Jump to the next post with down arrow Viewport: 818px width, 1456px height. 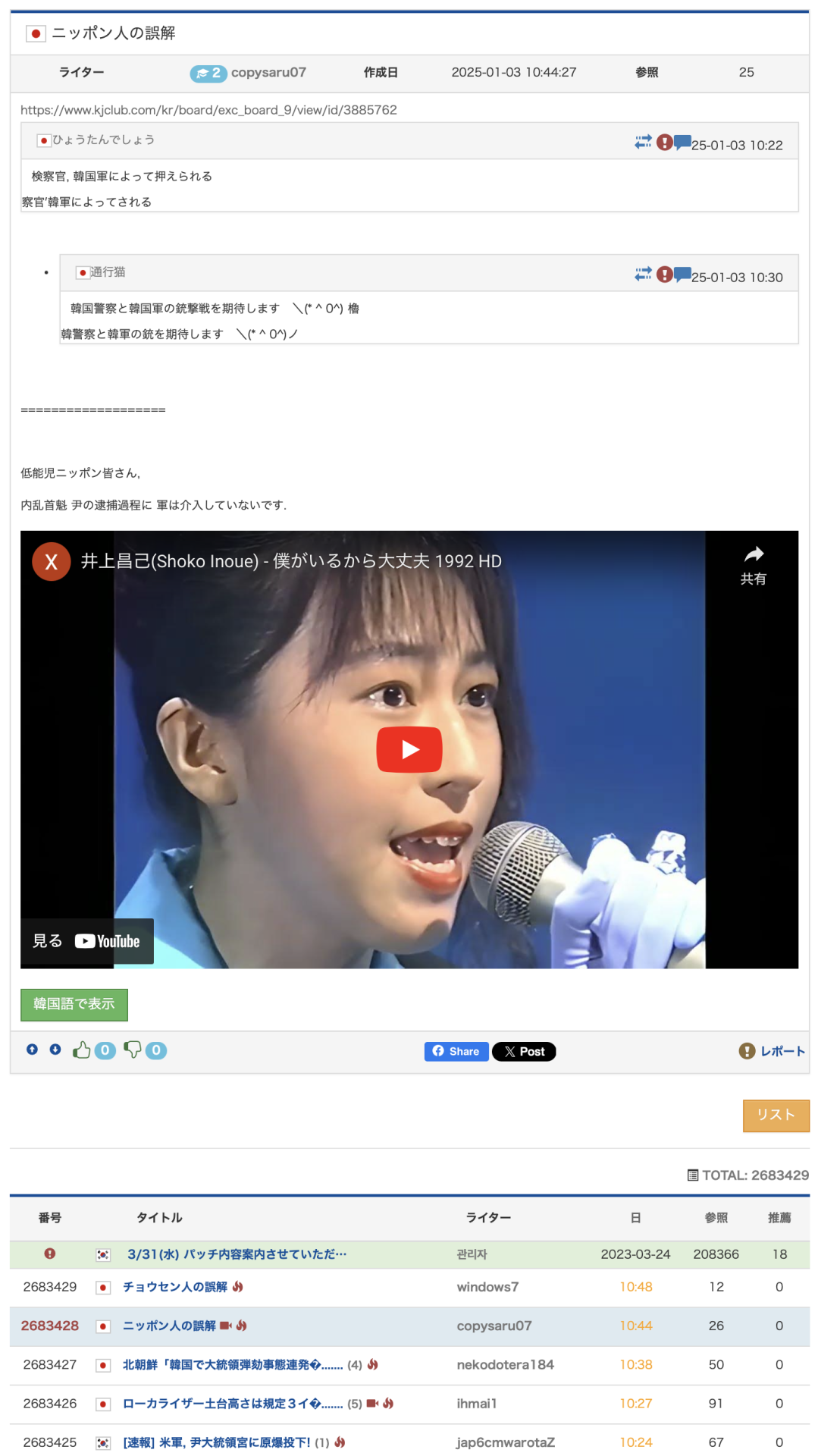(x=55, y=1050)
